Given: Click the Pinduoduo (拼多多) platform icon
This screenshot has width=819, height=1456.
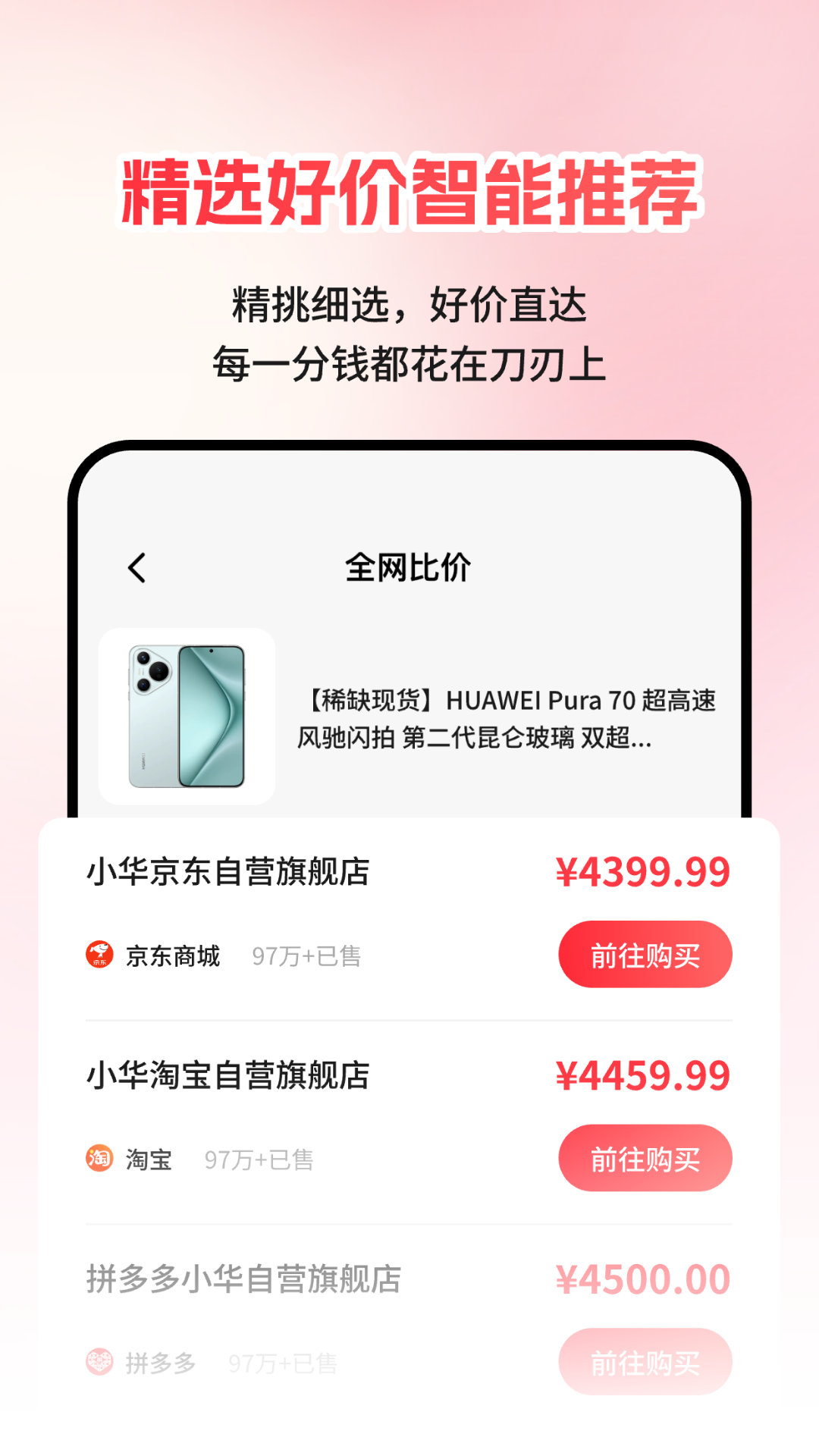Looking at the screenshot, I should point(99,1362).
